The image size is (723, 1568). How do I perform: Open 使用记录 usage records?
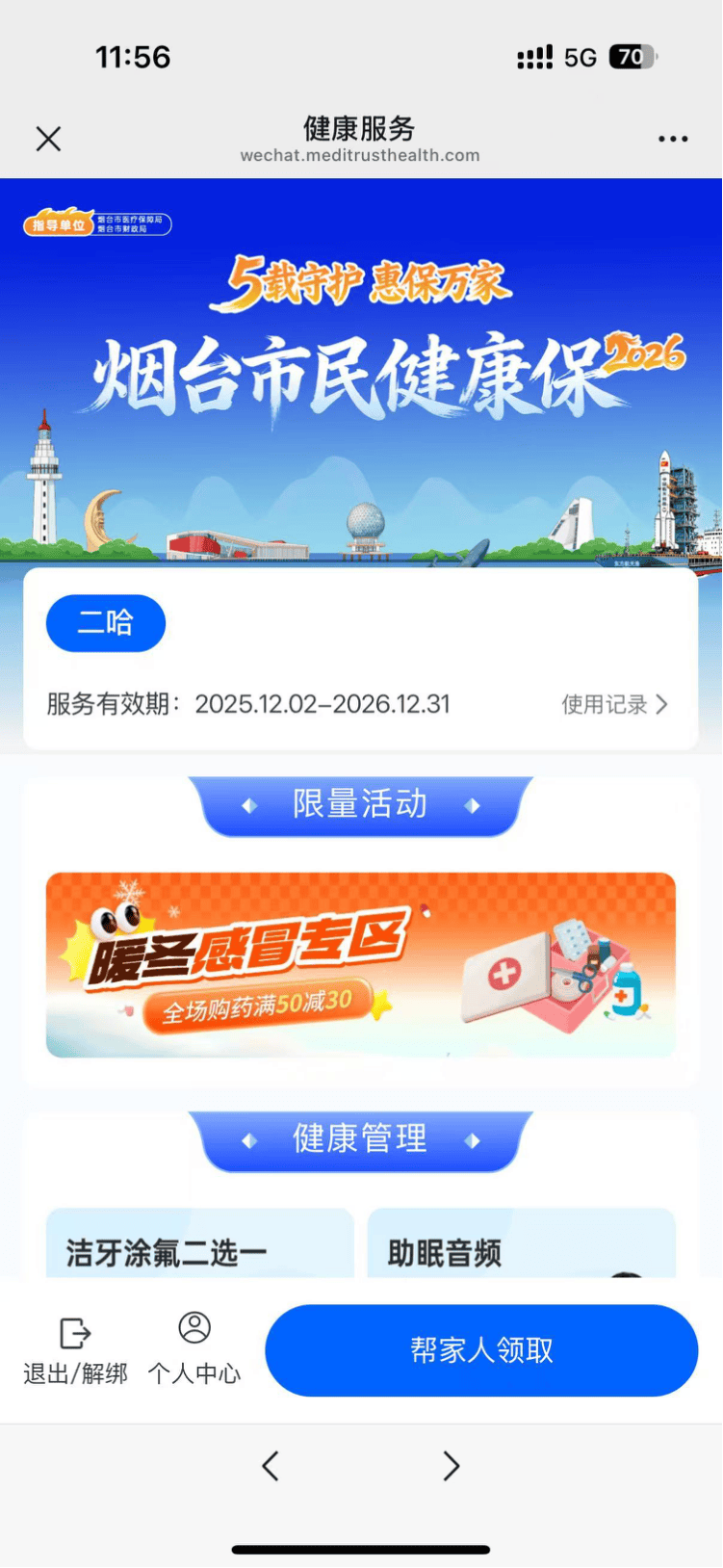614,704
